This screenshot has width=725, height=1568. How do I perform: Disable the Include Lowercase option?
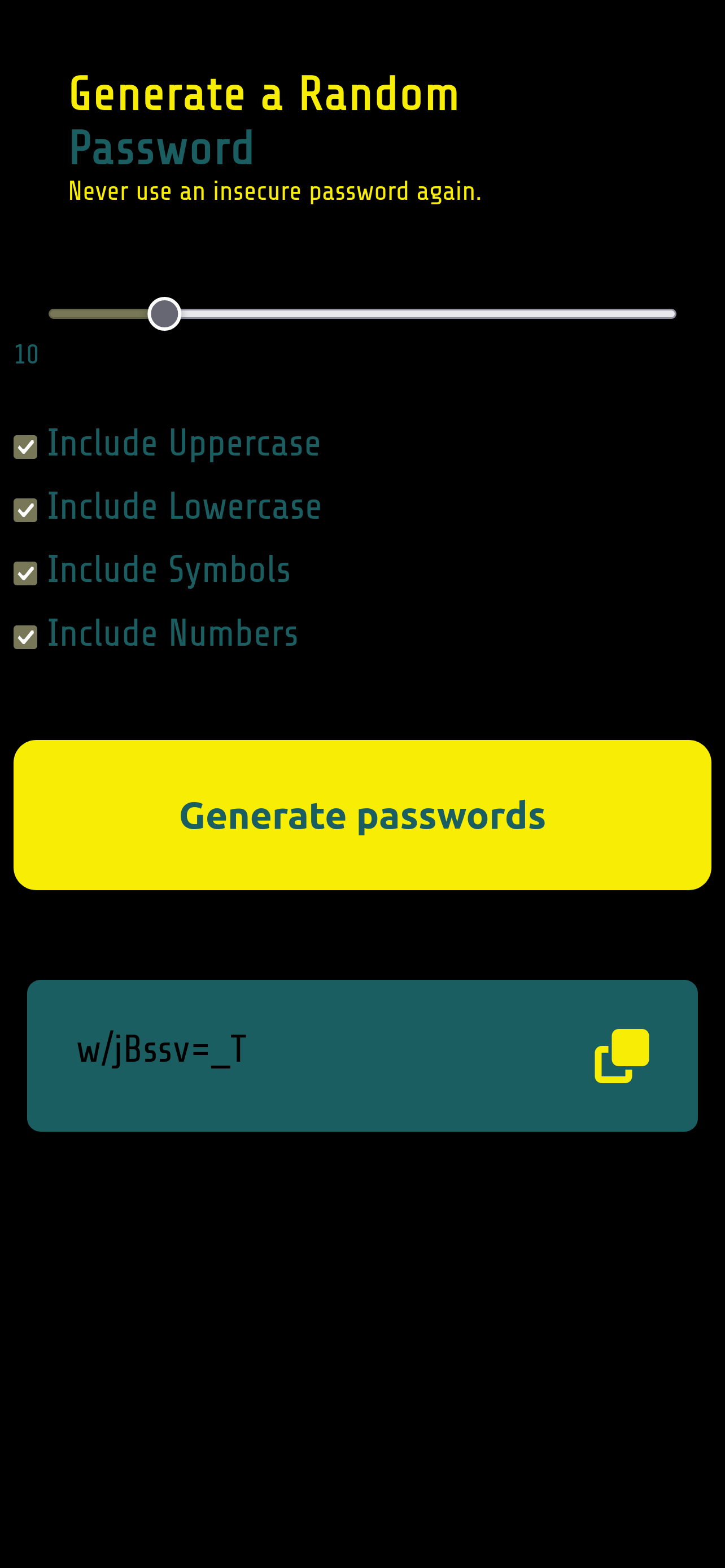pyautogui.click(x=25, y=511)
